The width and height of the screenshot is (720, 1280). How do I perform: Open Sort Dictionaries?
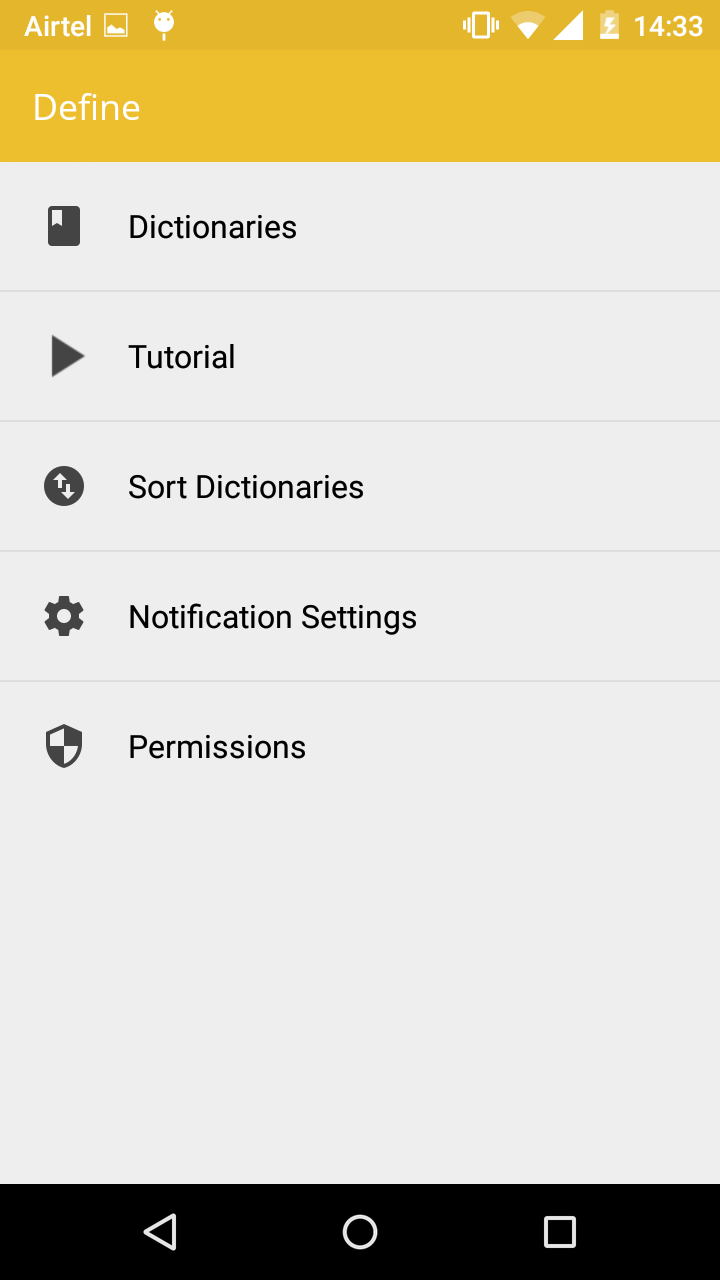(360, 487)
